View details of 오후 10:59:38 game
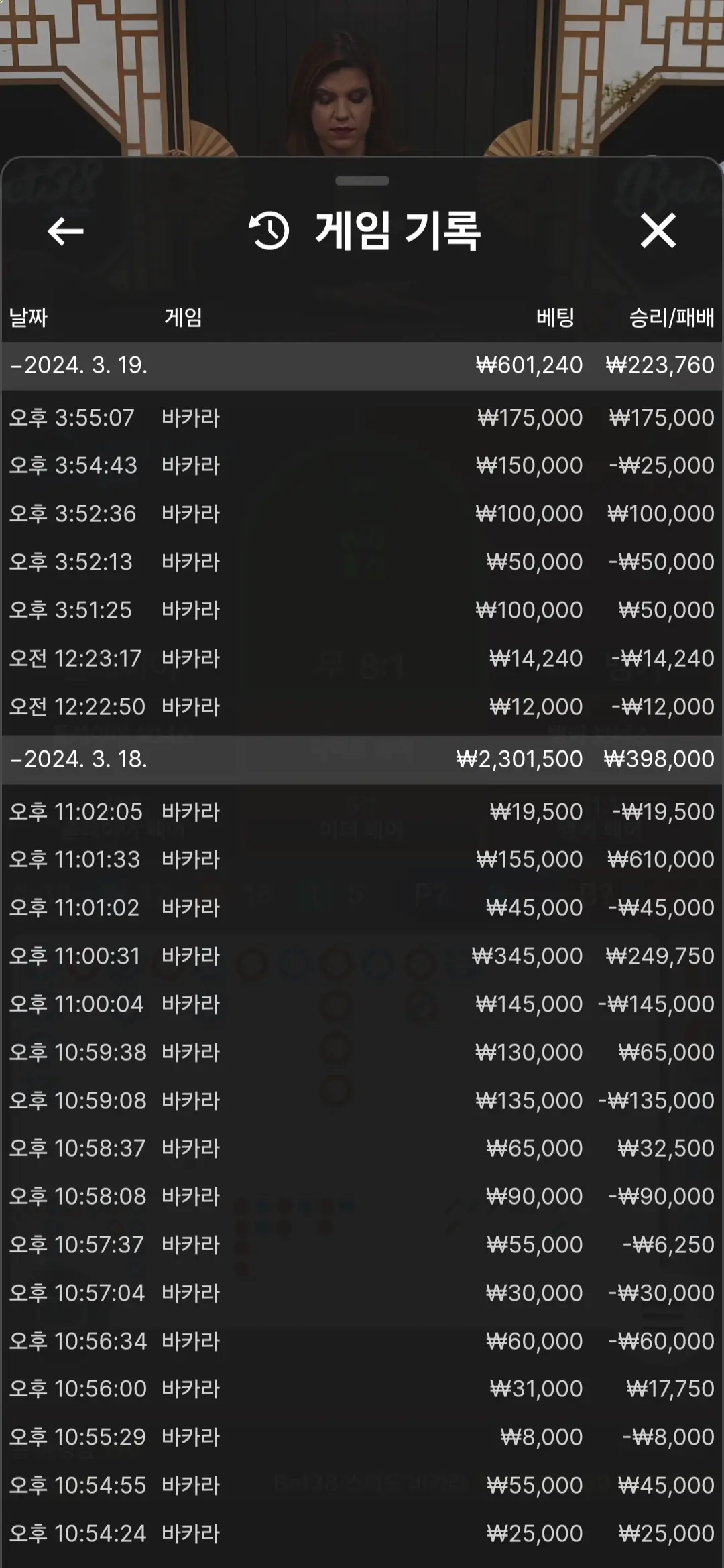The image size is (724, 1568). click(x=362, y=1053)
